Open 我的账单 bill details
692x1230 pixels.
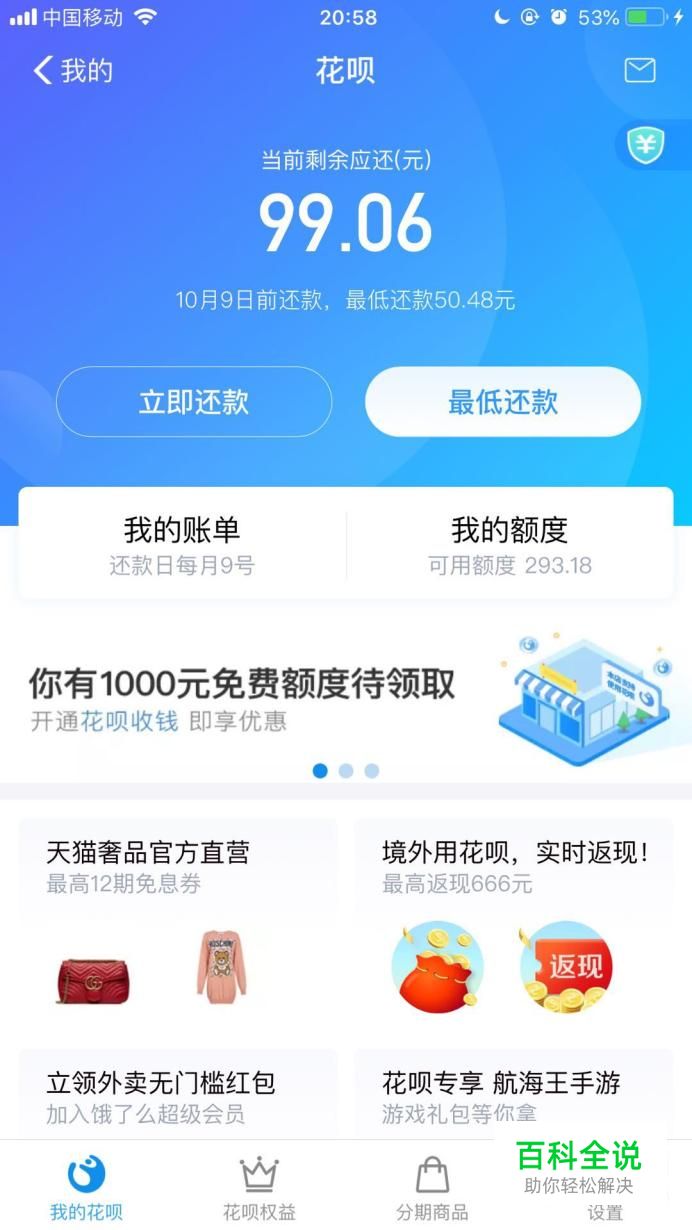[182, 545]
